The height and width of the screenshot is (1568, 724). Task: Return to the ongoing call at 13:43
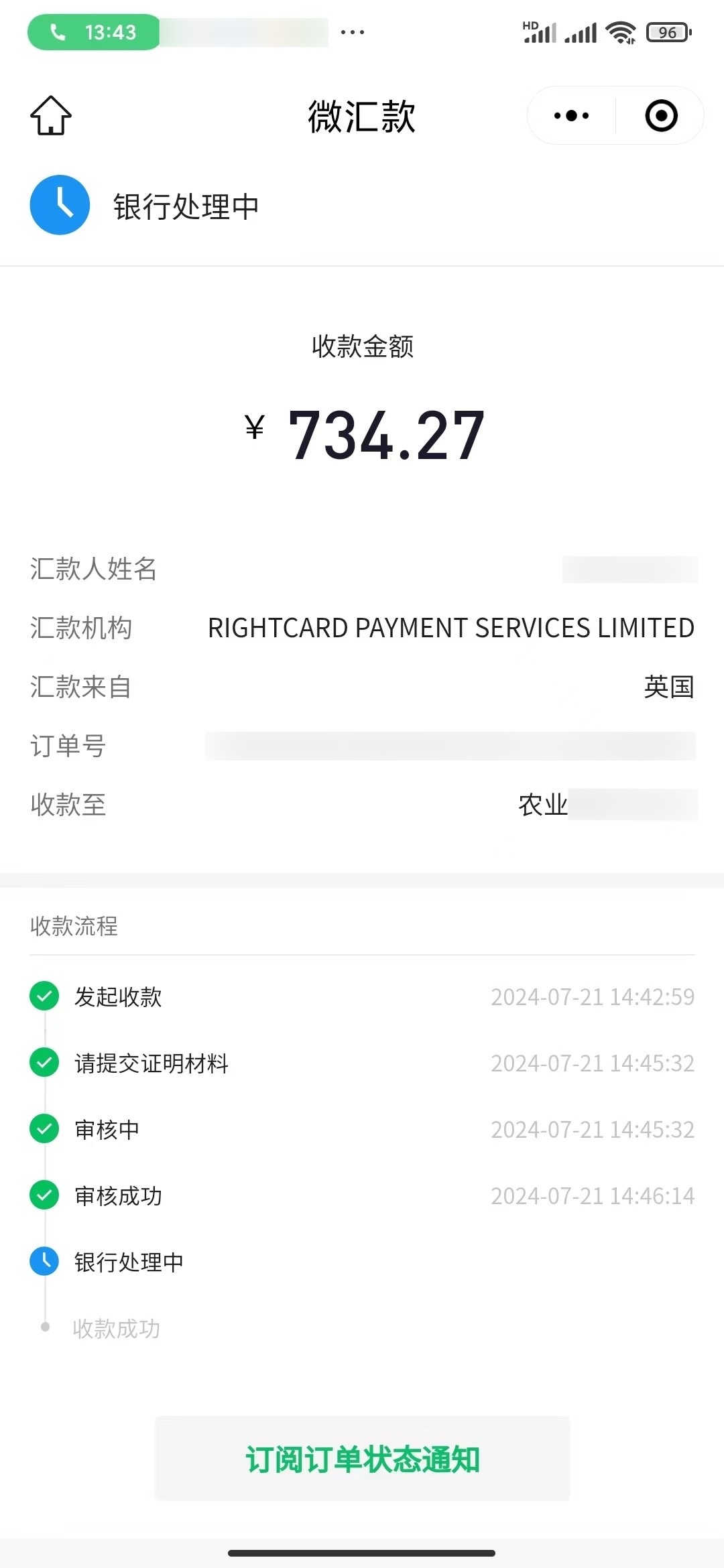pos(94,32)
